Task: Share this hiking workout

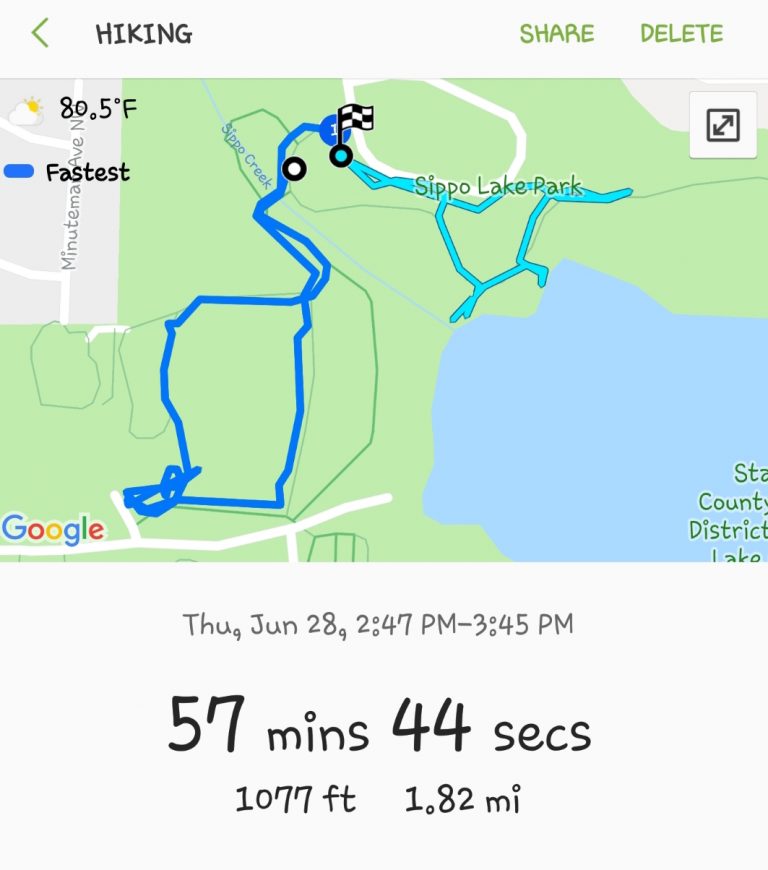Action: tap(556, 33)
